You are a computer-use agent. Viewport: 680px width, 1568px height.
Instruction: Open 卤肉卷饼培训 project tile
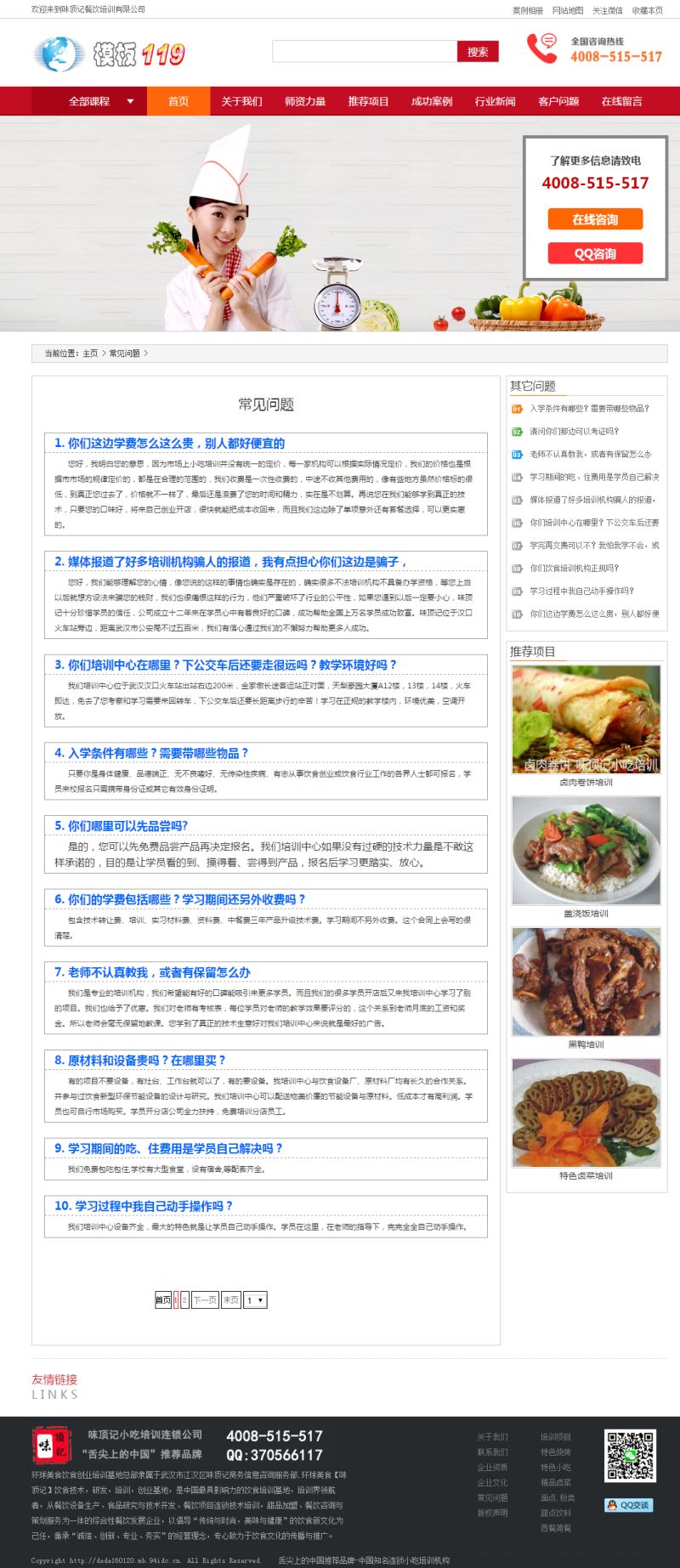[586, 720]
